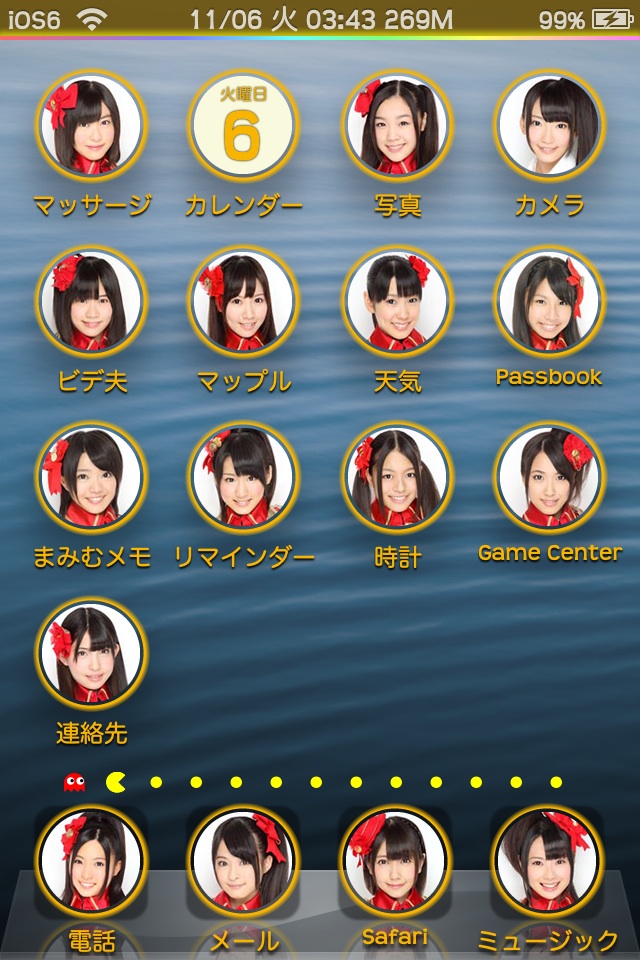640x960 pixels.
Task: Launch the マップル app
Action: pos(243,302)
